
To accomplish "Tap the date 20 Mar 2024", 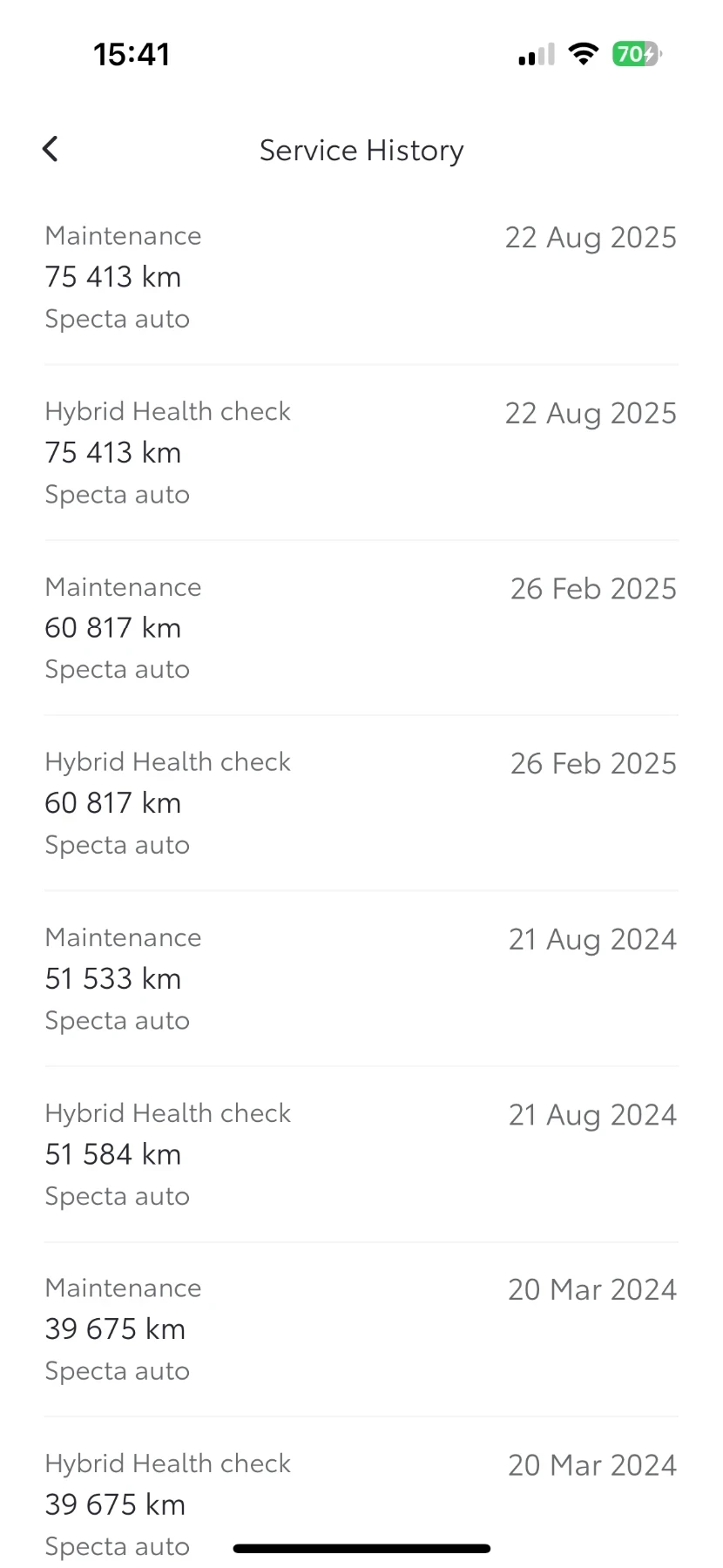I will pos(592,1289).
